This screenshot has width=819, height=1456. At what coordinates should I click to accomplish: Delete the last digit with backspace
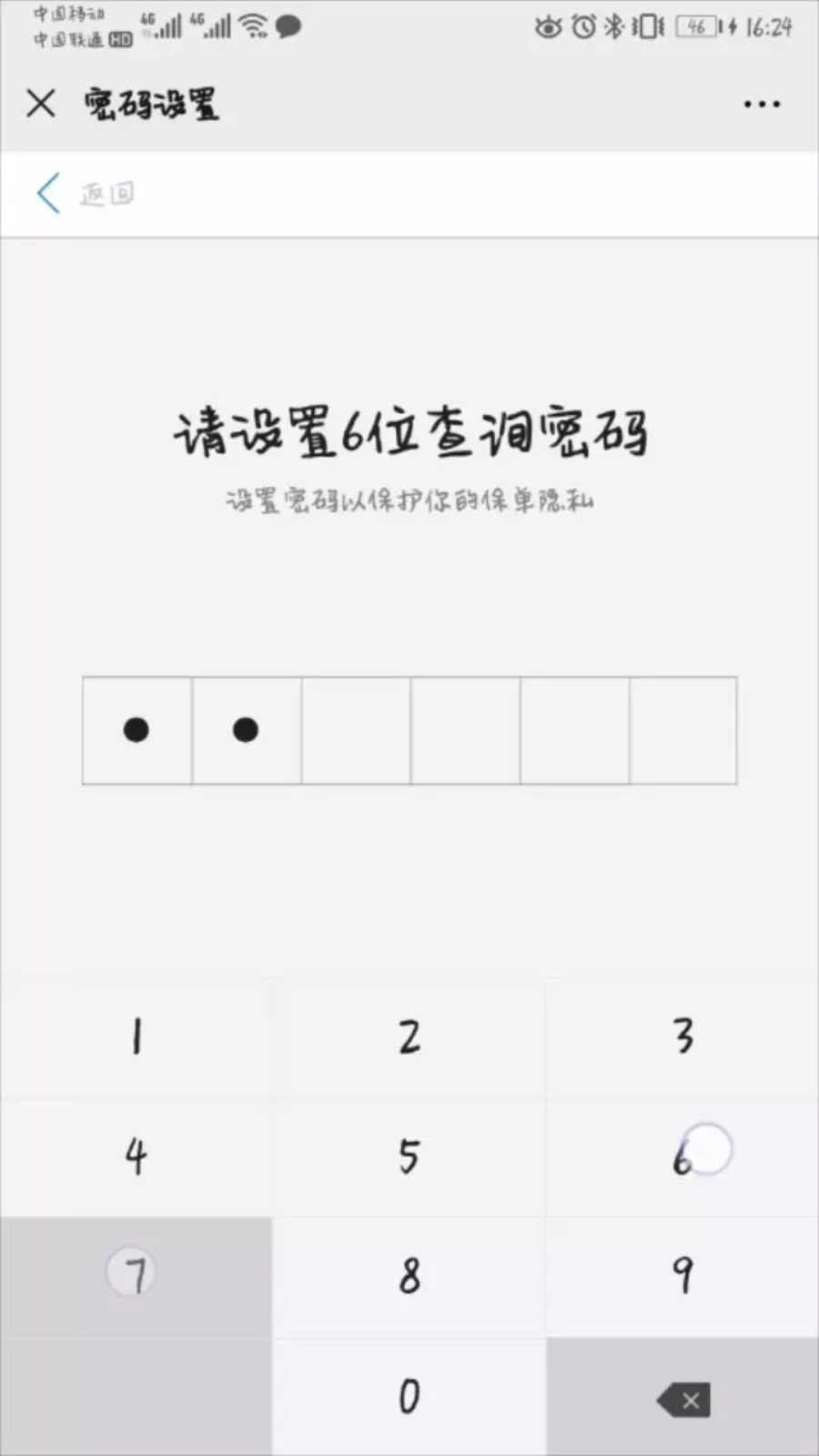684,1400
